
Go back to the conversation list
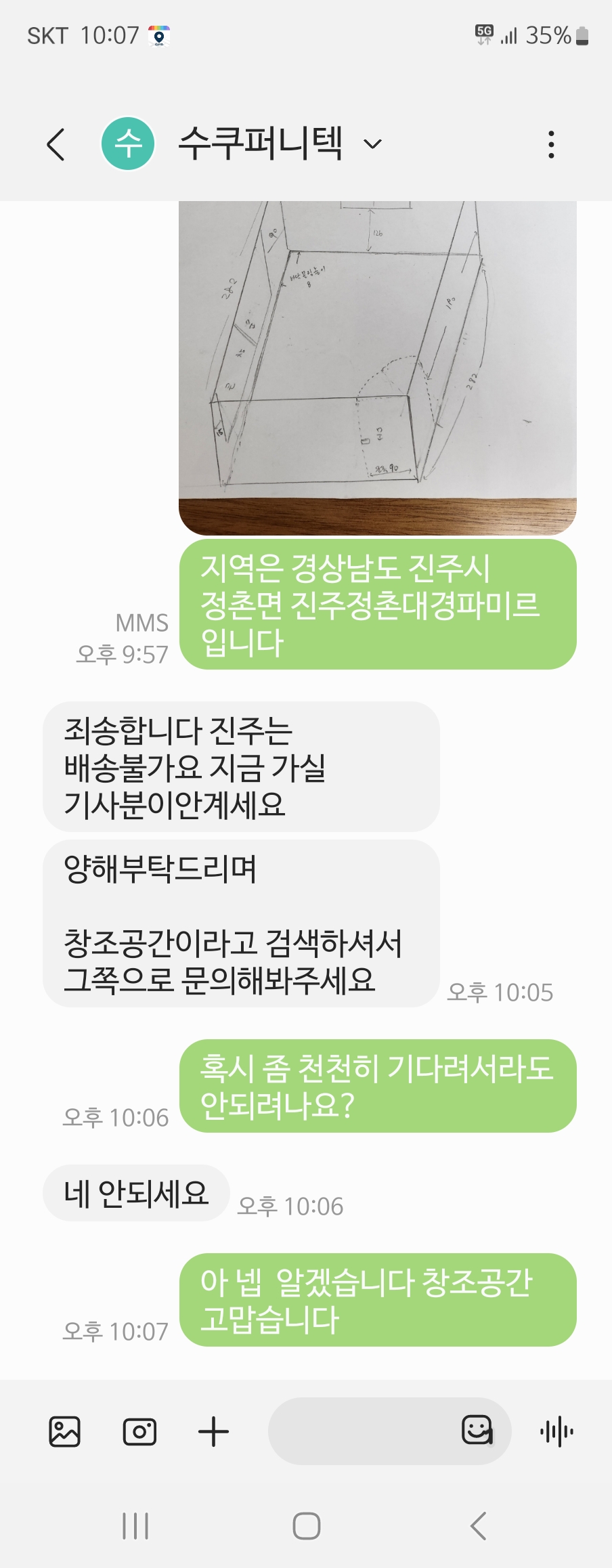tap(56, 144)
